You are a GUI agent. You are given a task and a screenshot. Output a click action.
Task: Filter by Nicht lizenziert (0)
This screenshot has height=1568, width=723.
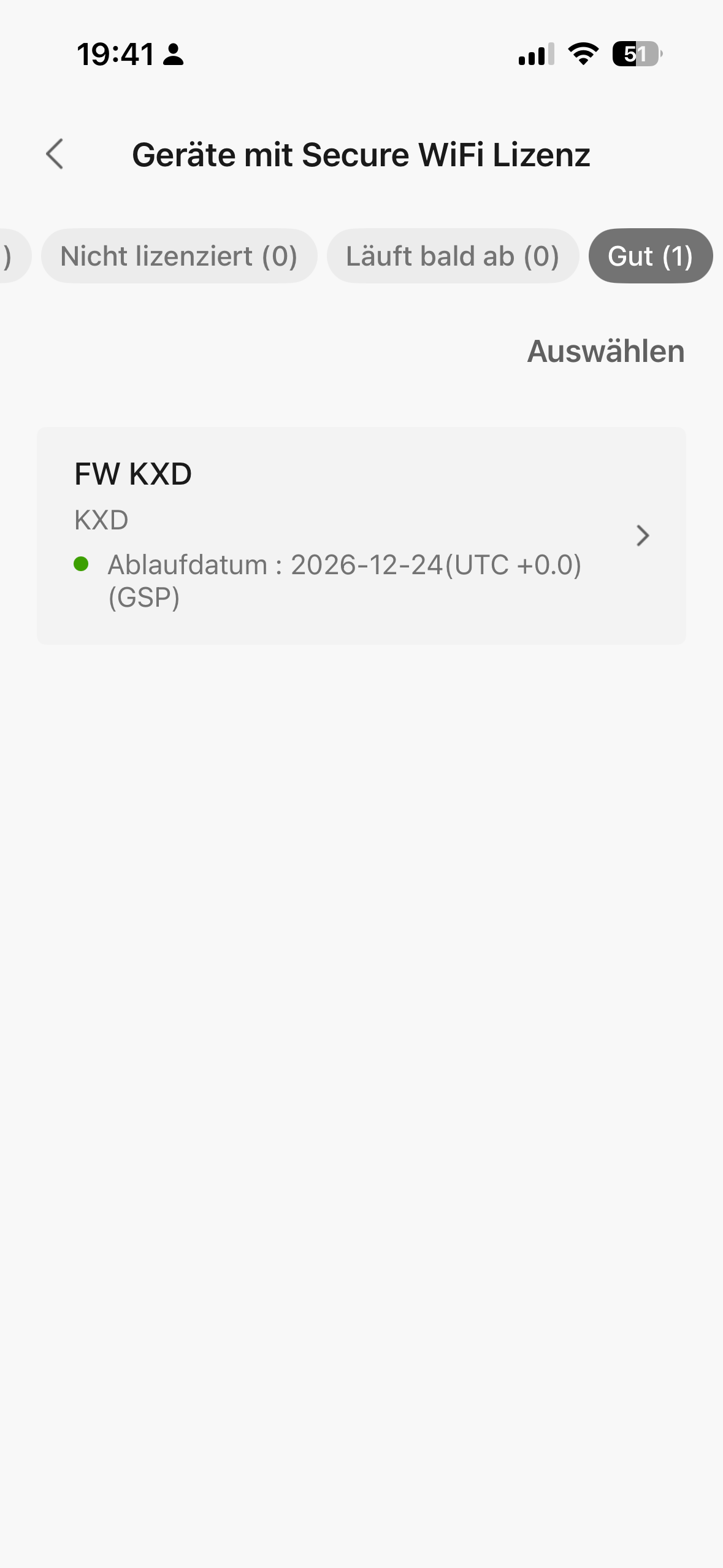click(x=179, y=256)
